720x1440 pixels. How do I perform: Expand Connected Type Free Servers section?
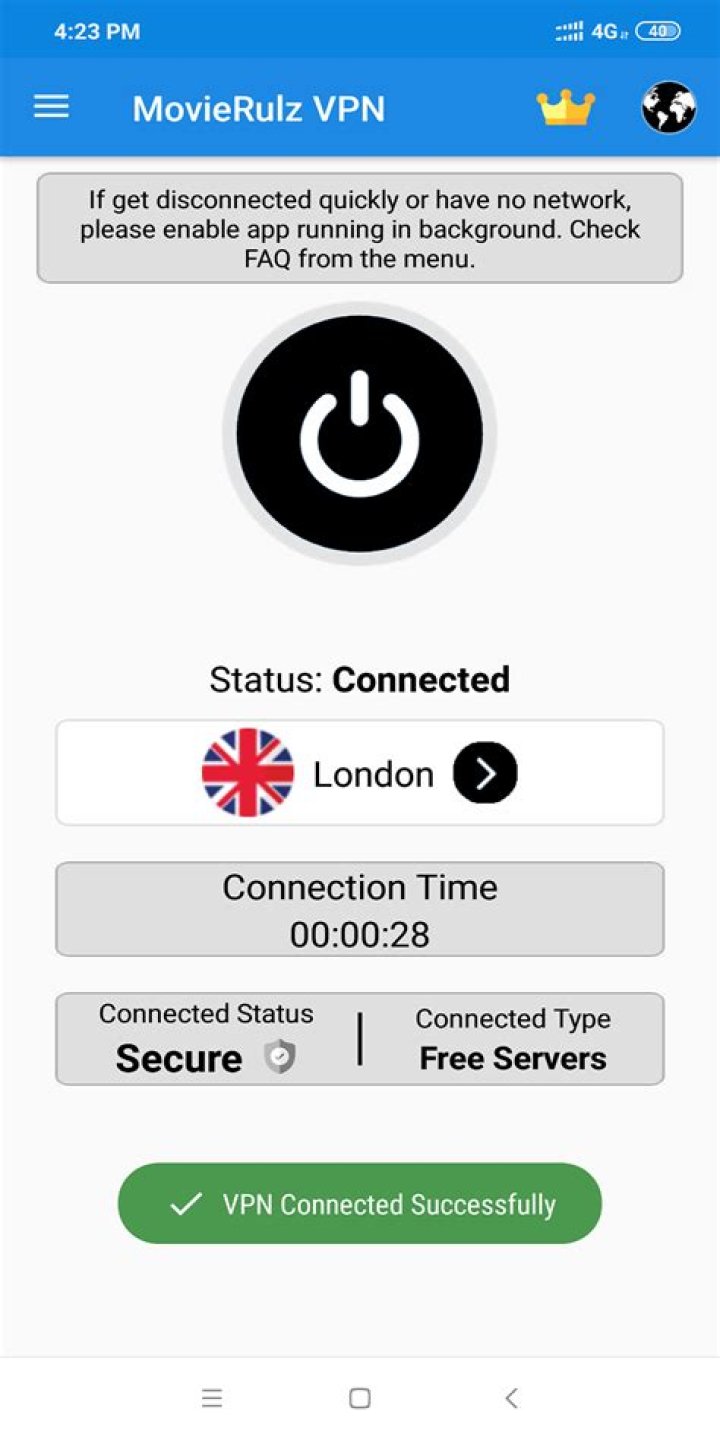click(x=512, y=1038)
